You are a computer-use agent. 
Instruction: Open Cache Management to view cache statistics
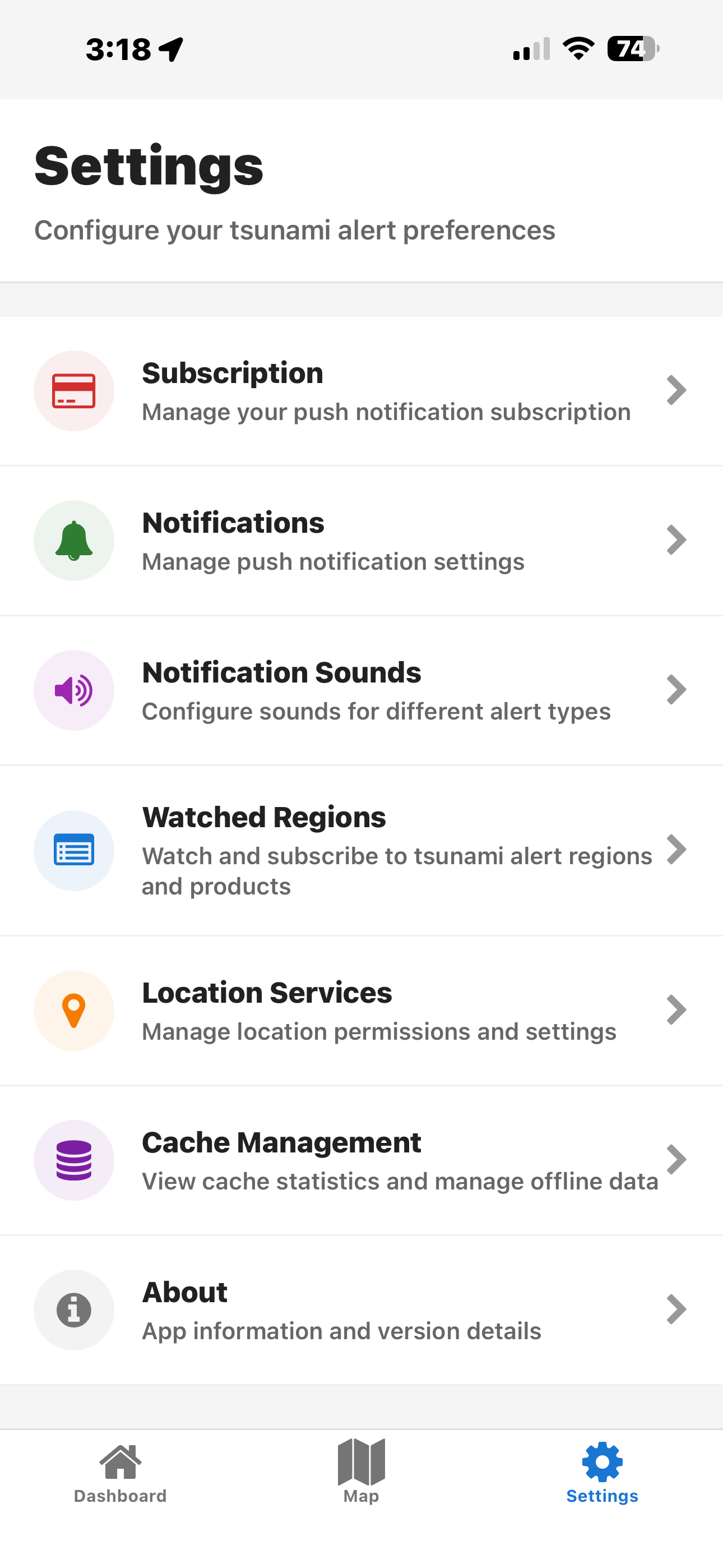point(361,1160)
